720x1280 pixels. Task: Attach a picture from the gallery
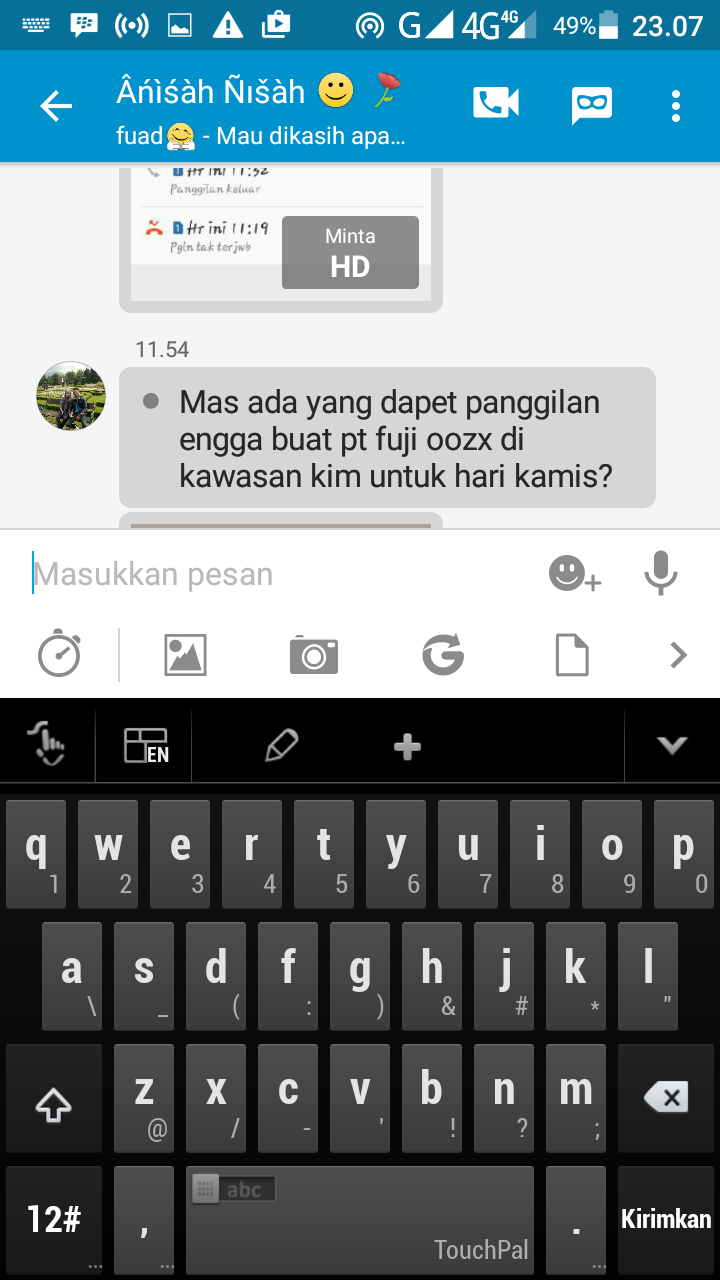point(185,655)
